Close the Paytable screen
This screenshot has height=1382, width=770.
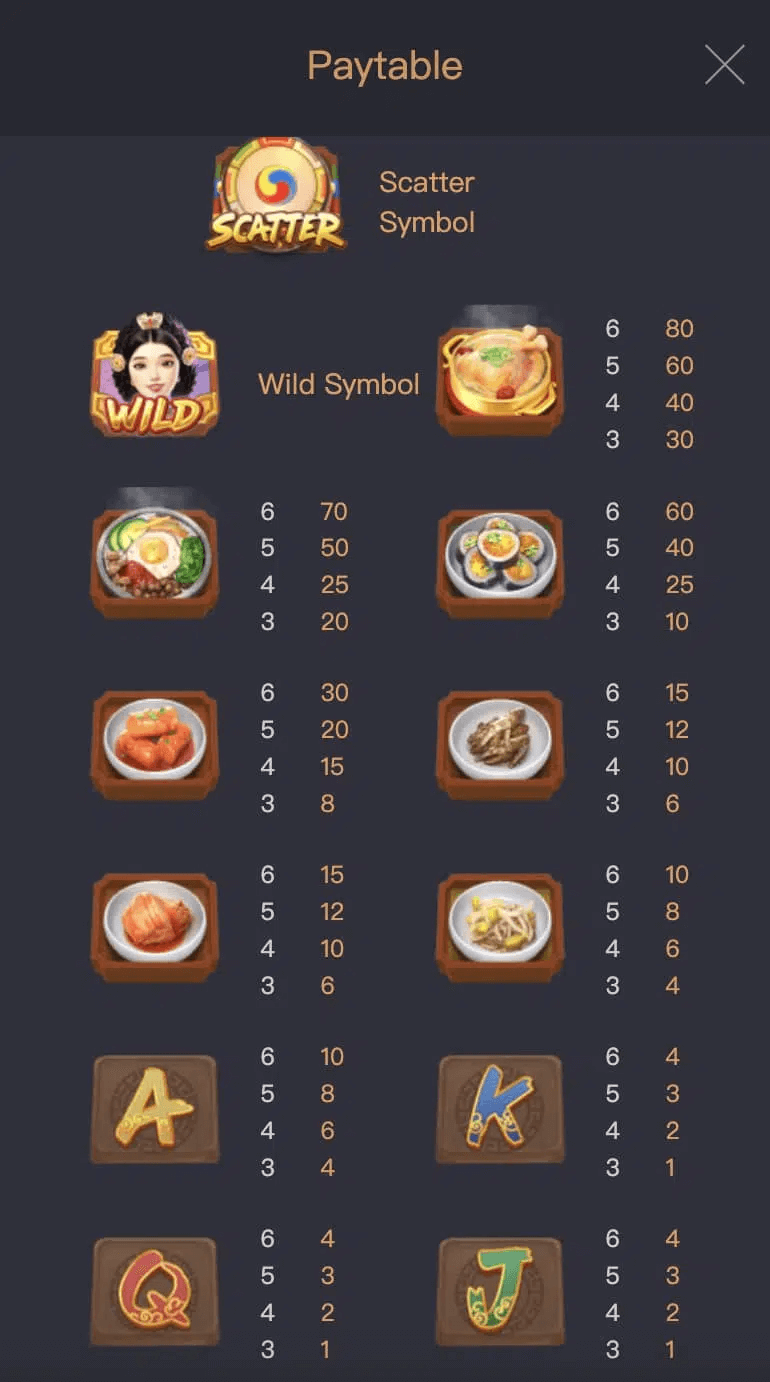[x=724, y=65]
